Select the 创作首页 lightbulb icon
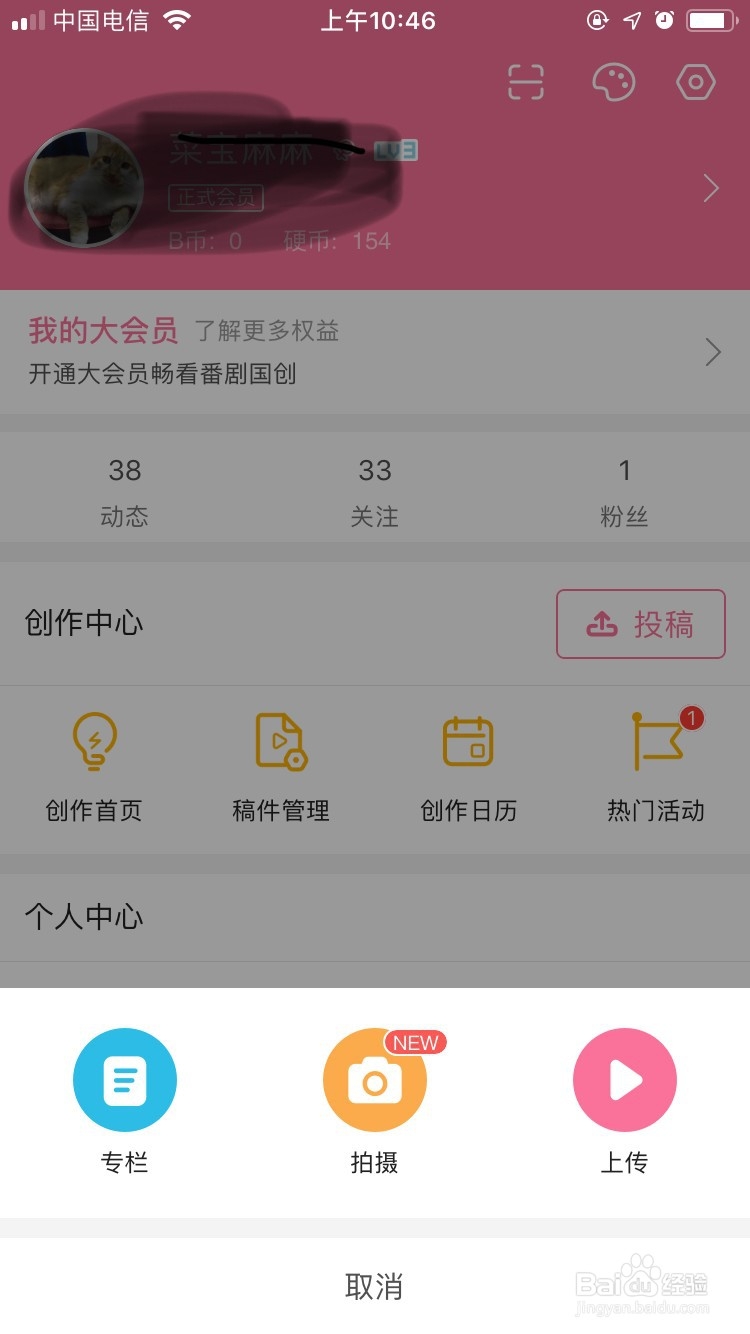 tap(94, 742)
